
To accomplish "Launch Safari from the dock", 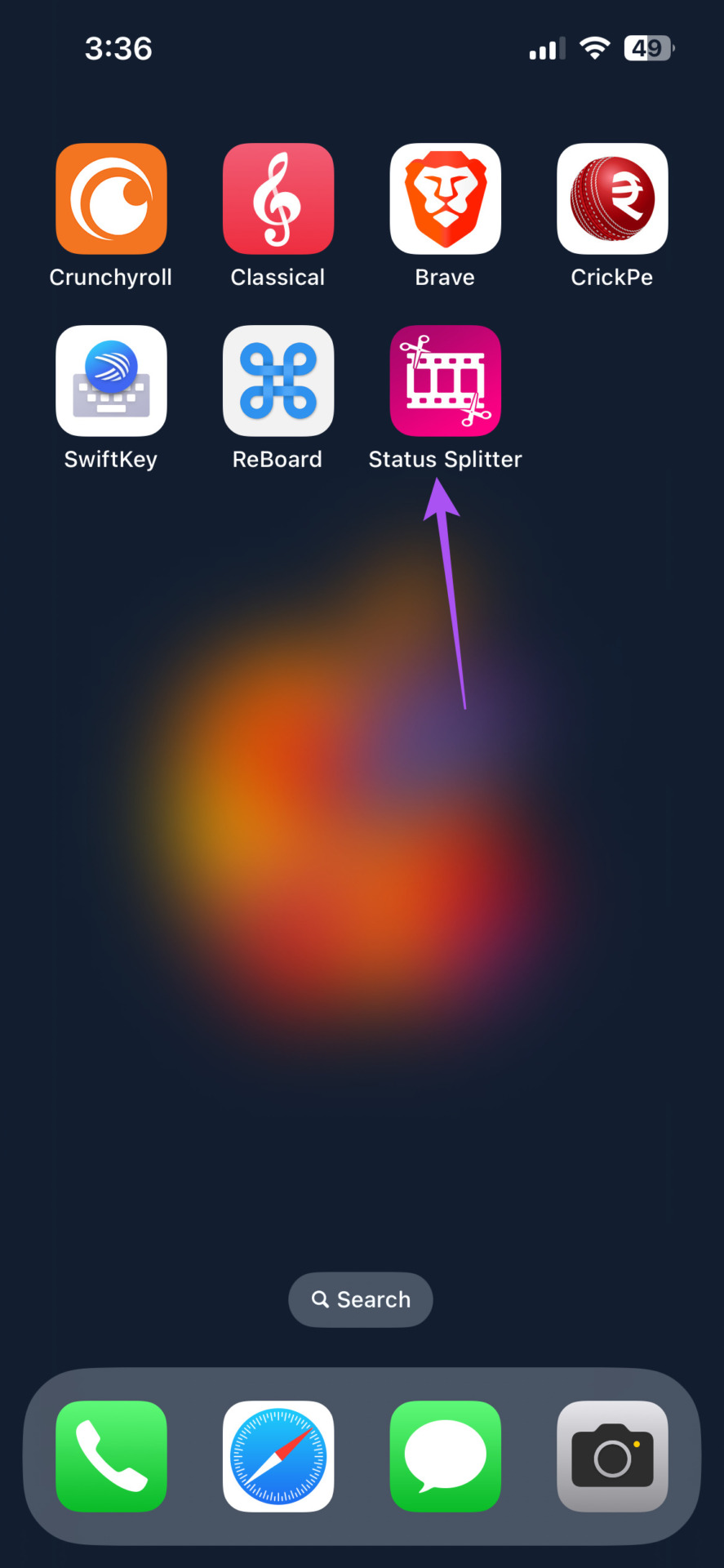I will 278,1456.
